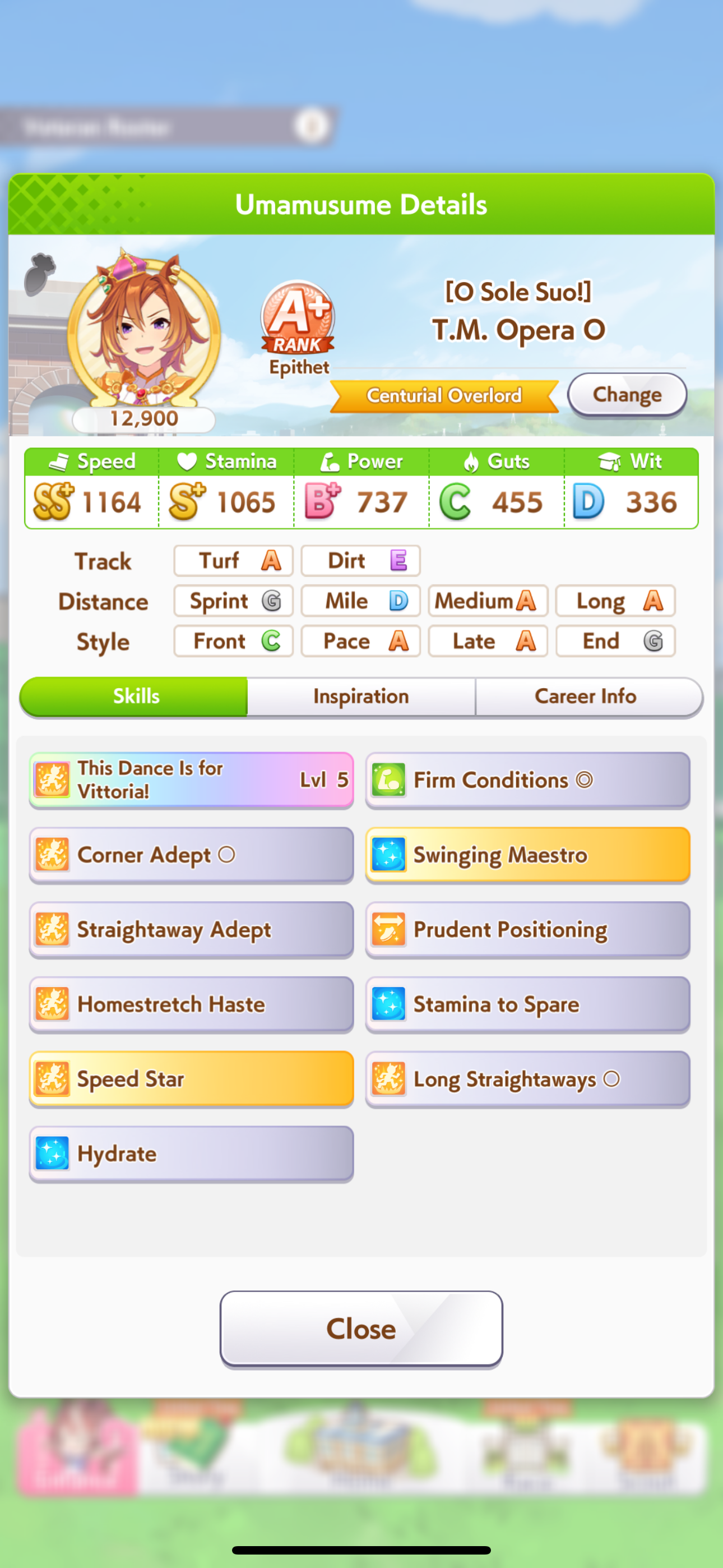Tap the Corner Adept skill
This screenshot has width=723, height=1568.
(x=191, y=855)
